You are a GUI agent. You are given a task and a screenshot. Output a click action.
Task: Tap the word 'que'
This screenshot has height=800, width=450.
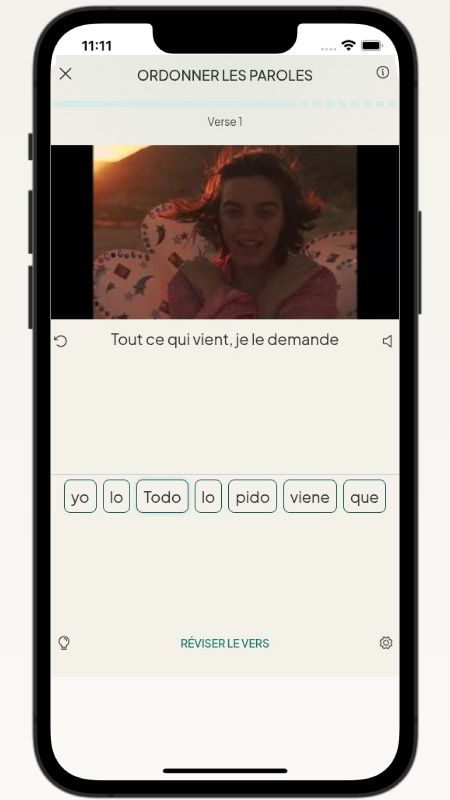click(x=364, y=496)
